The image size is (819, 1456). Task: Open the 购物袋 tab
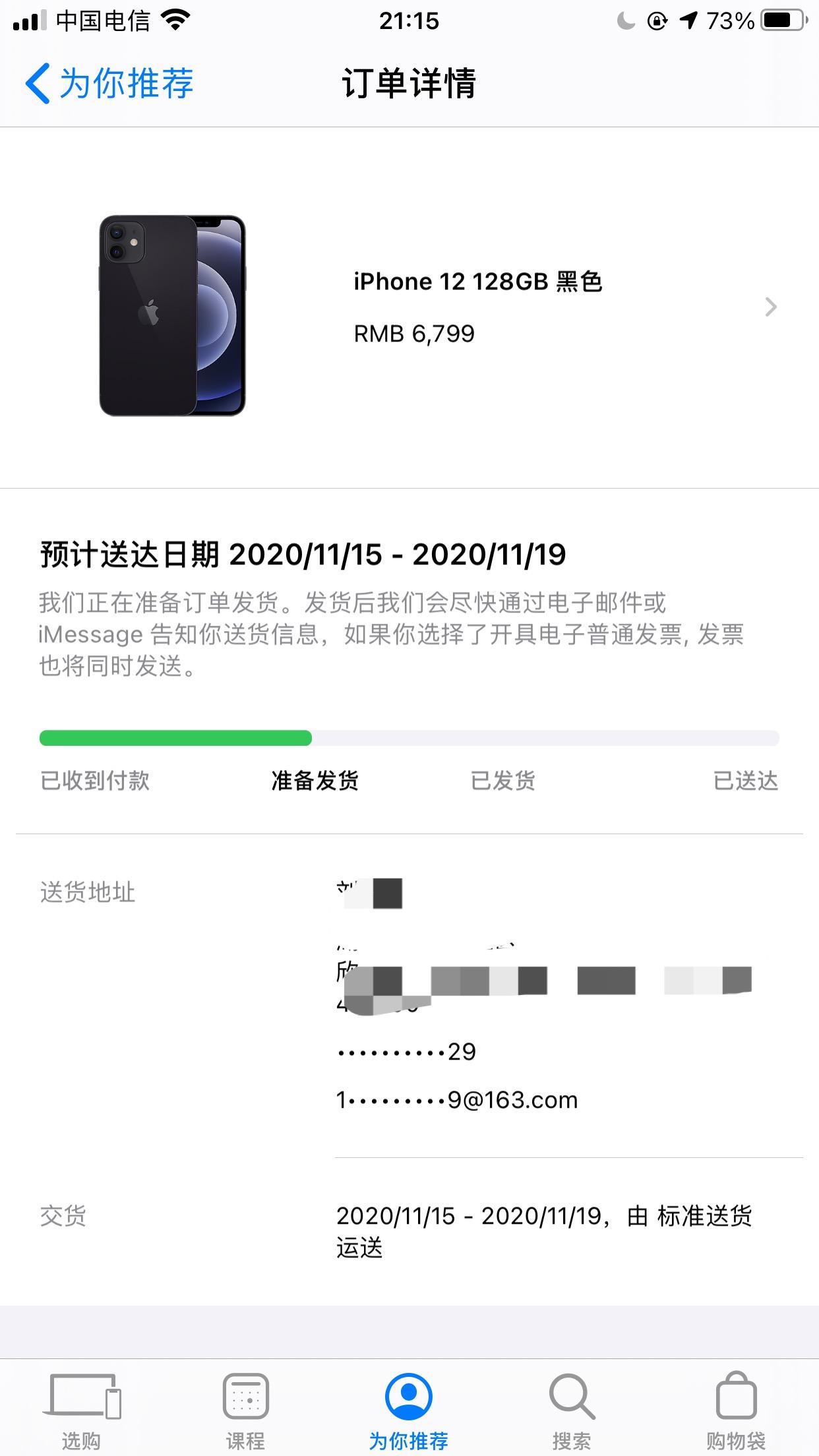point(736,1410)
